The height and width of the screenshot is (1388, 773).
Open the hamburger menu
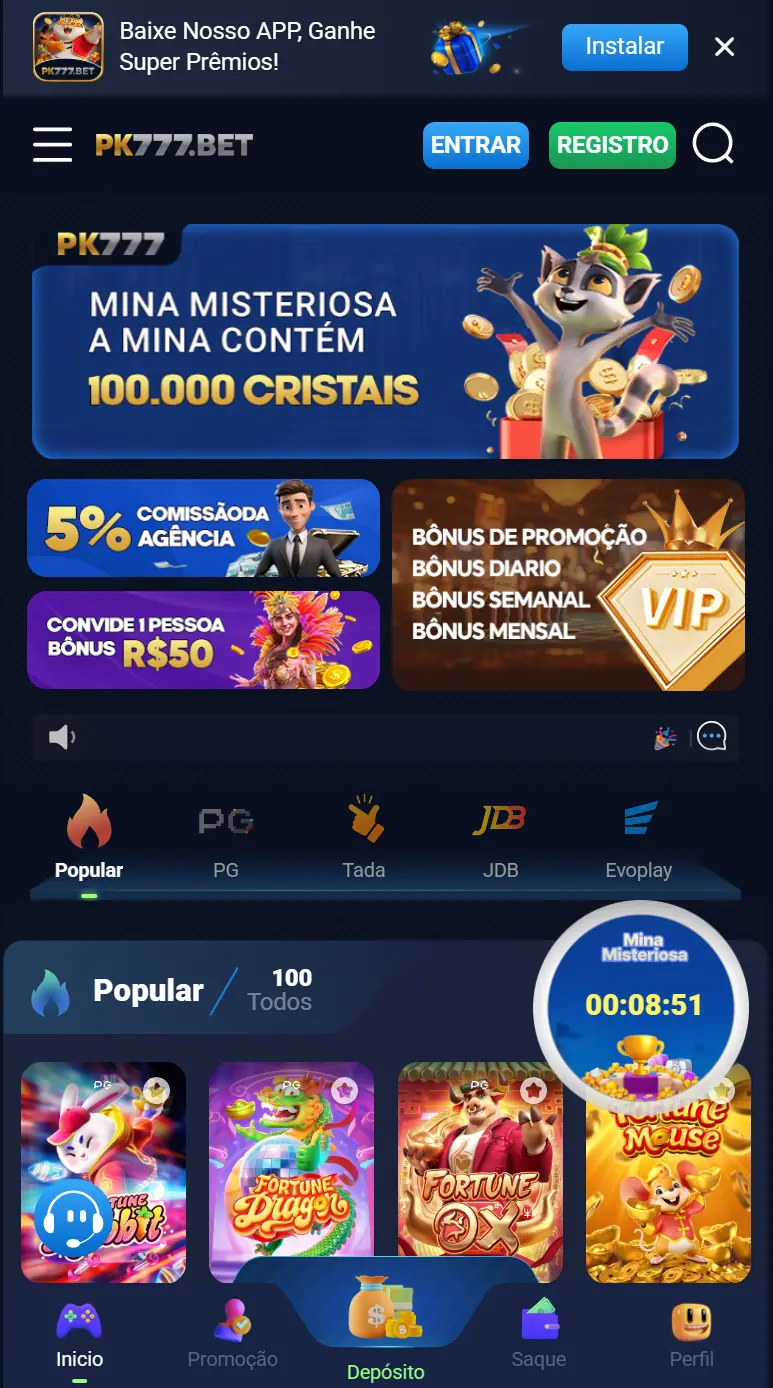click(x=52, y=144)
